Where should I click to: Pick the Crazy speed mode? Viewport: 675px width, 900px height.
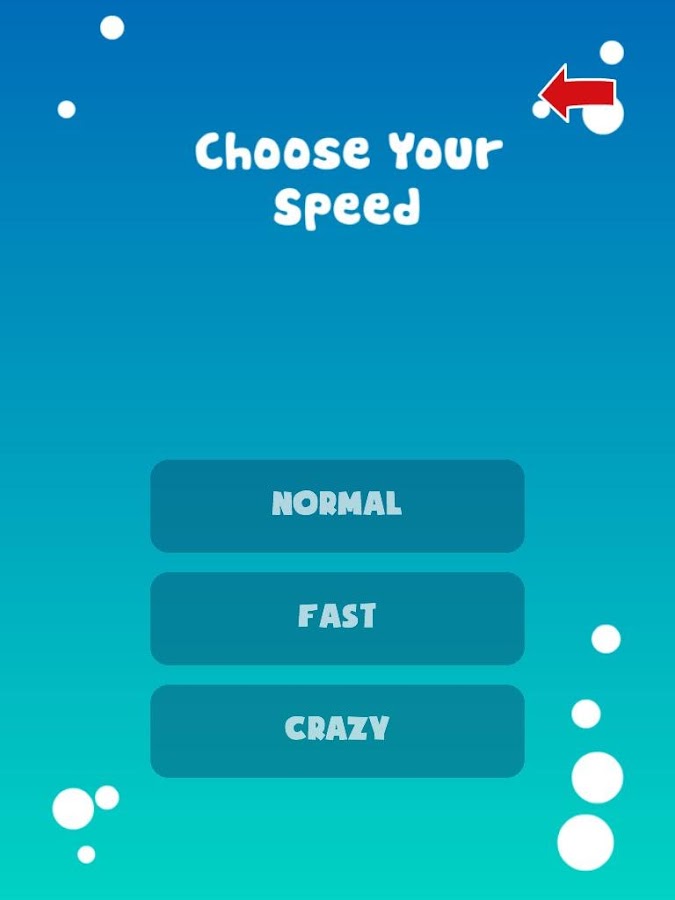pos(337,731)
